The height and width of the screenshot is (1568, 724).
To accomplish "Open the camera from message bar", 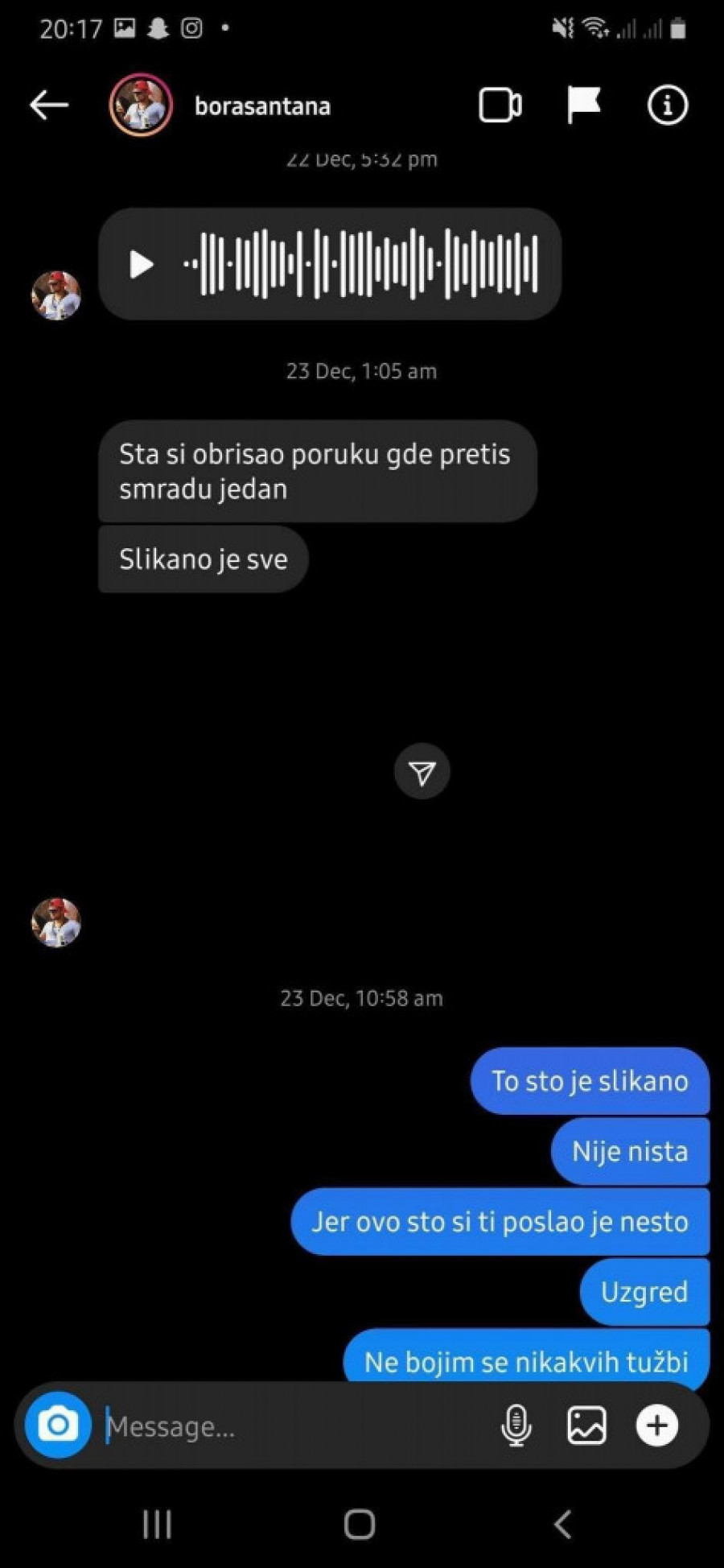I will tap(58, 1426).
